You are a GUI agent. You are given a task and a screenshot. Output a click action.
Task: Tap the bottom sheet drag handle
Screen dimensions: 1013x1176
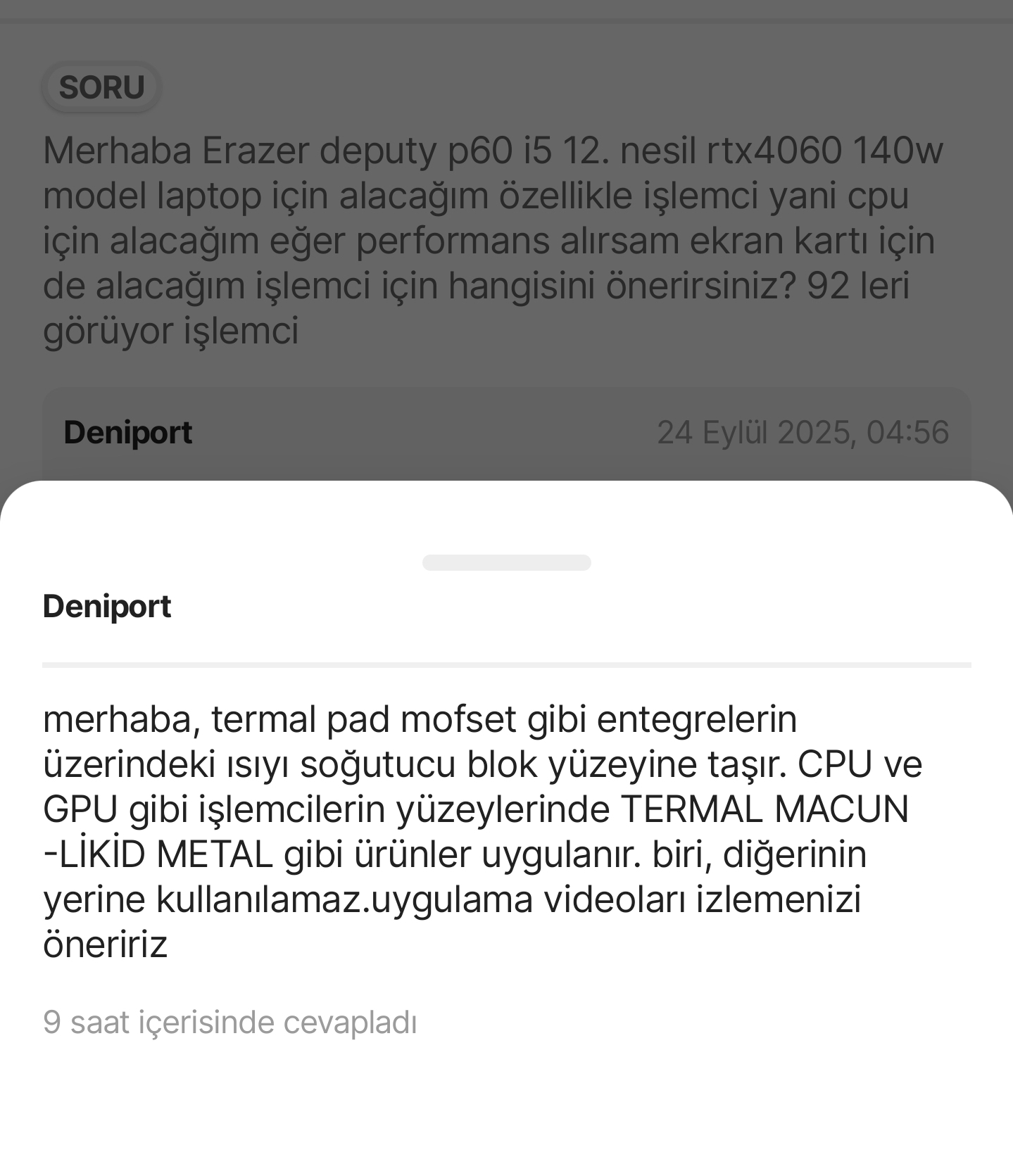506,562
